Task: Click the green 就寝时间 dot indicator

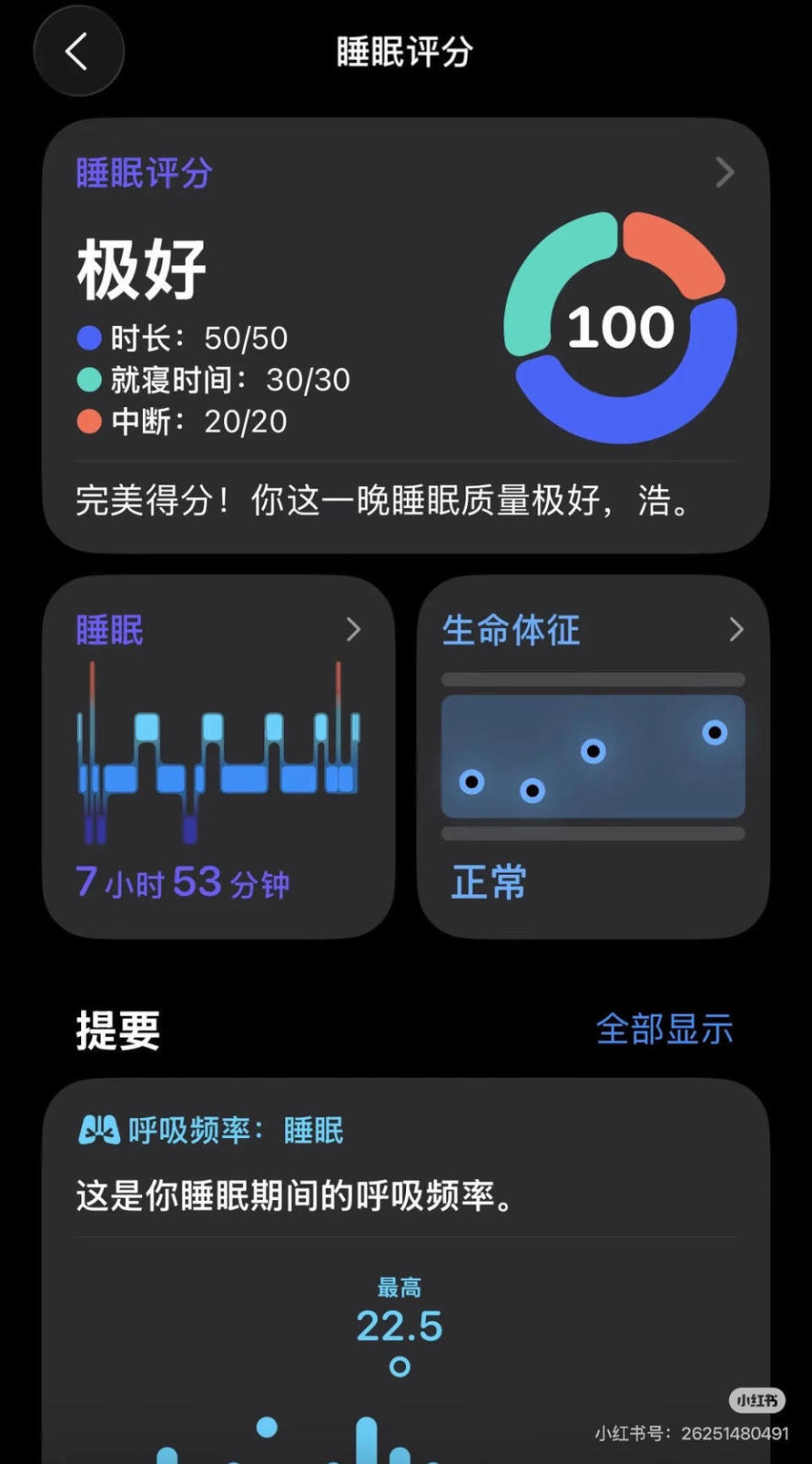Action: coord(87,380)
